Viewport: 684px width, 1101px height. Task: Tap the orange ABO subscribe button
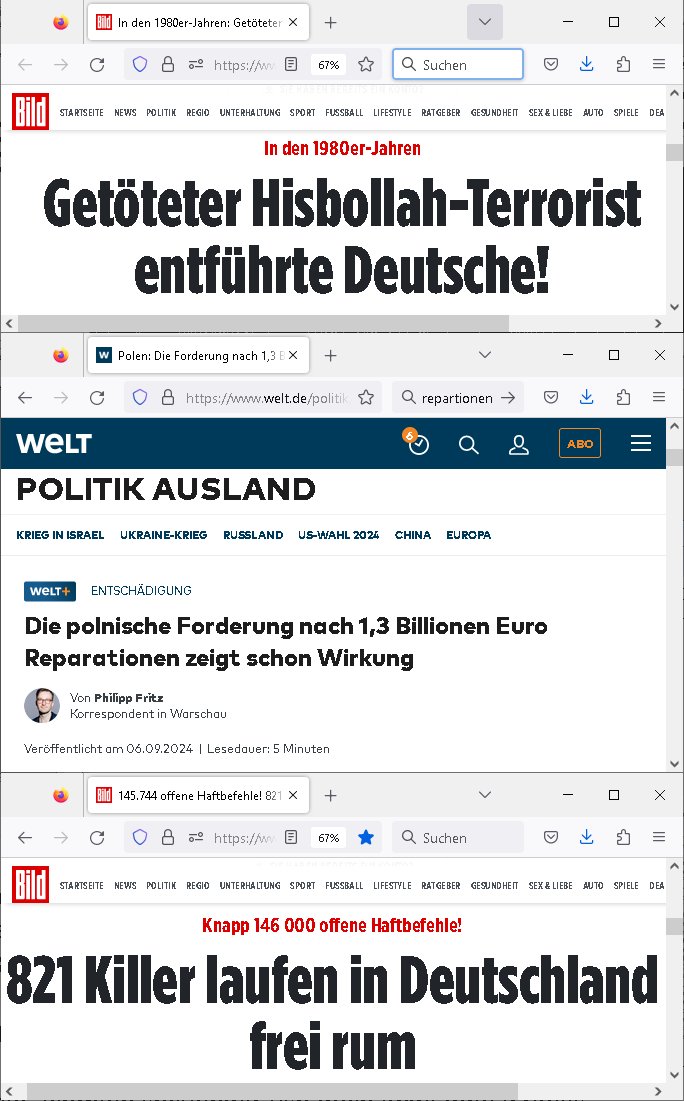click(x=579, y=444)
